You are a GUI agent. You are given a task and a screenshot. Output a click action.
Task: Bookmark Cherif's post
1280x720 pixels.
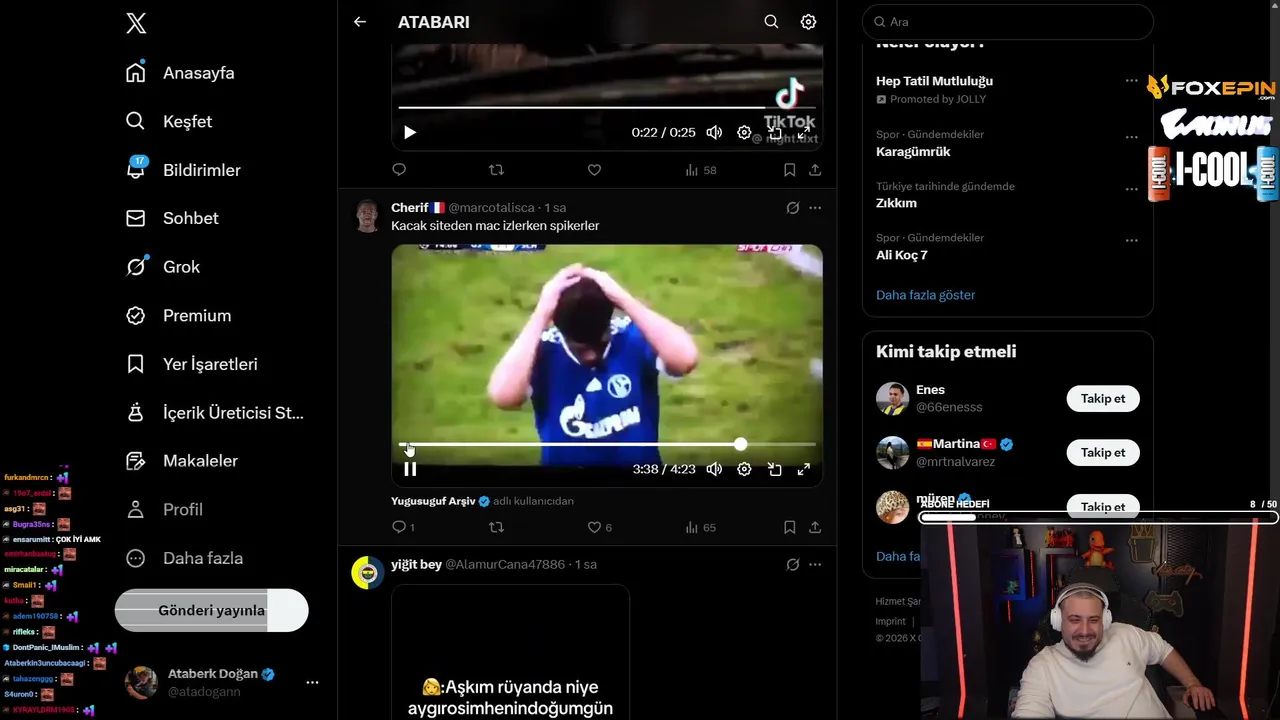point(789,527)
